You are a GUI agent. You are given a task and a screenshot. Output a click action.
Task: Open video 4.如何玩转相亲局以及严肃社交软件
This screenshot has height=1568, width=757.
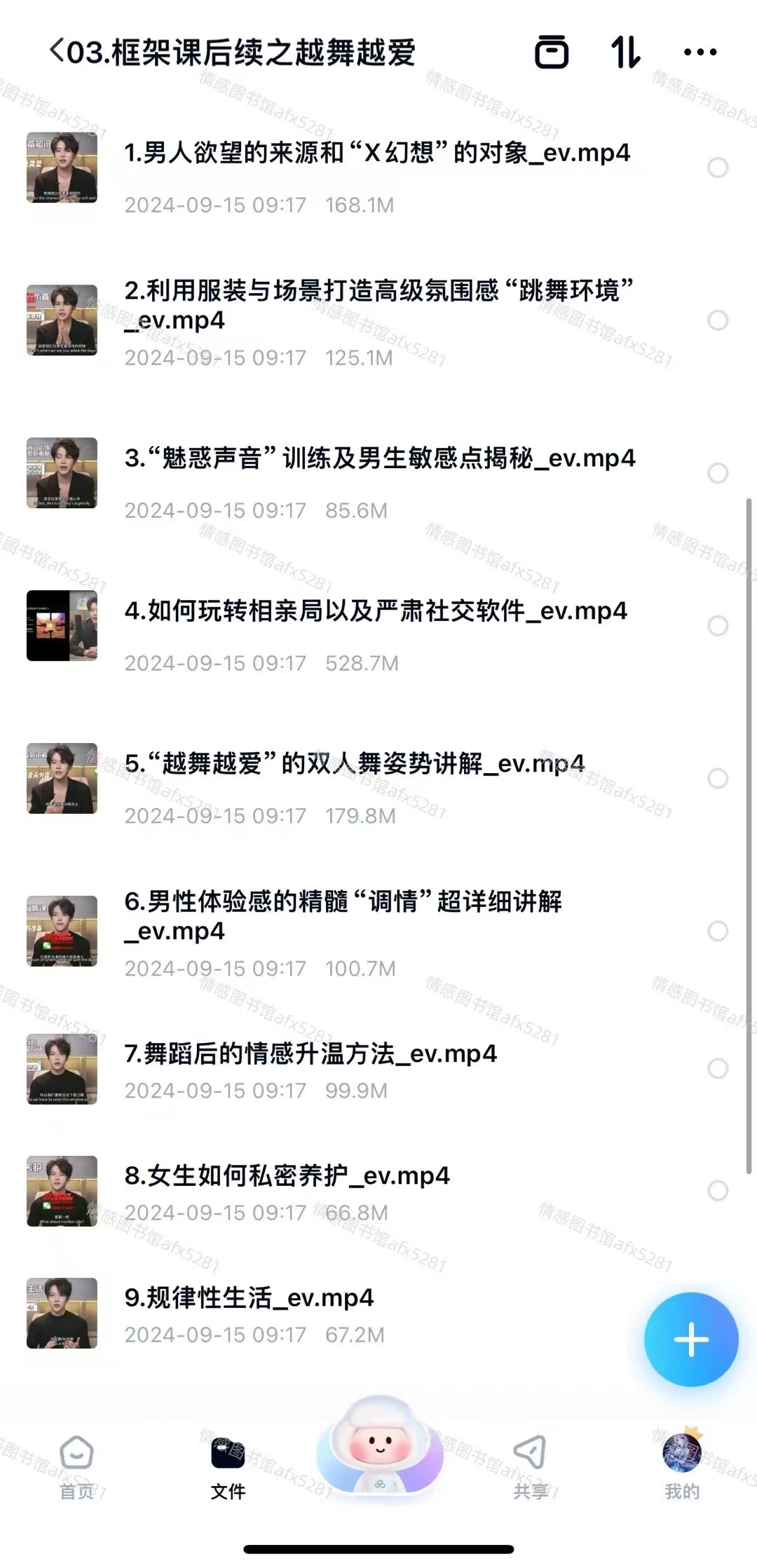point(375,611)
